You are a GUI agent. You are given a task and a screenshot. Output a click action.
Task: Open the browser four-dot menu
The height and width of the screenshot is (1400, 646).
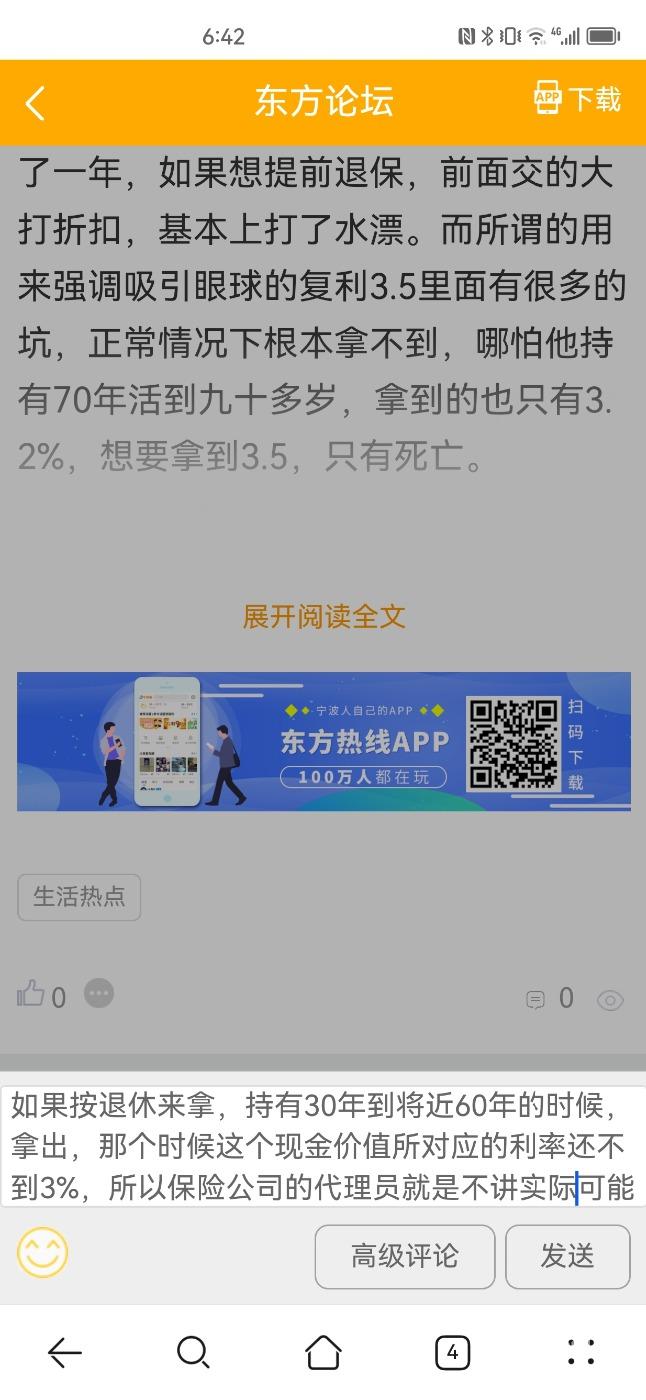[x=581, y=1353]
